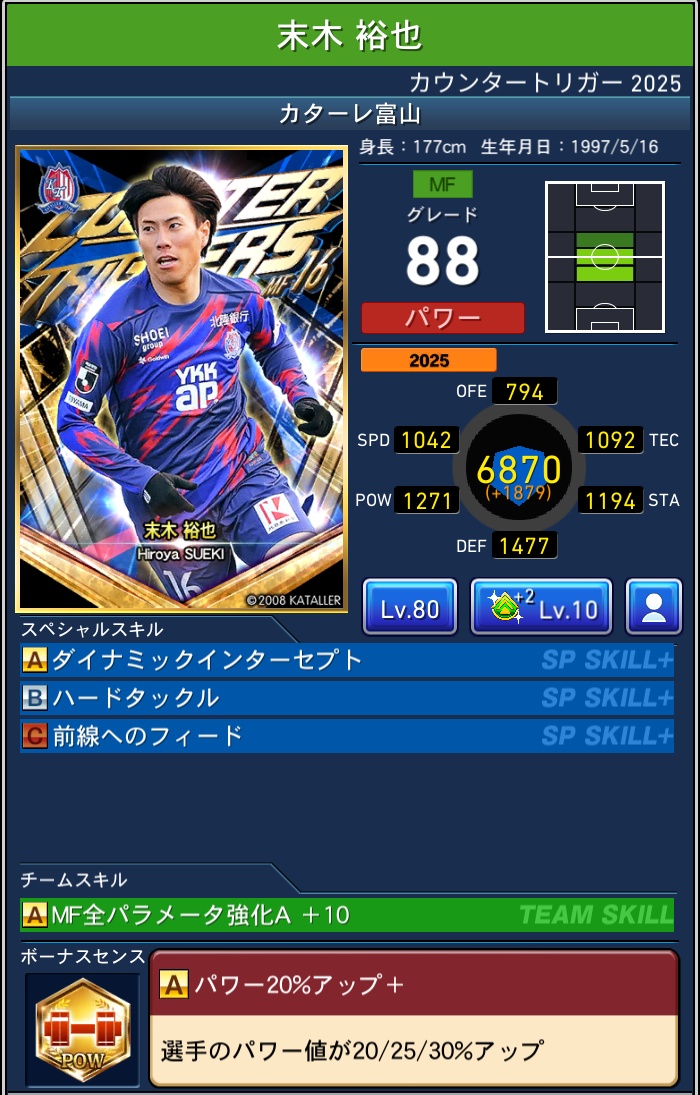Enlarge the 末木 裕也 player card image

[x=181, y=379]
